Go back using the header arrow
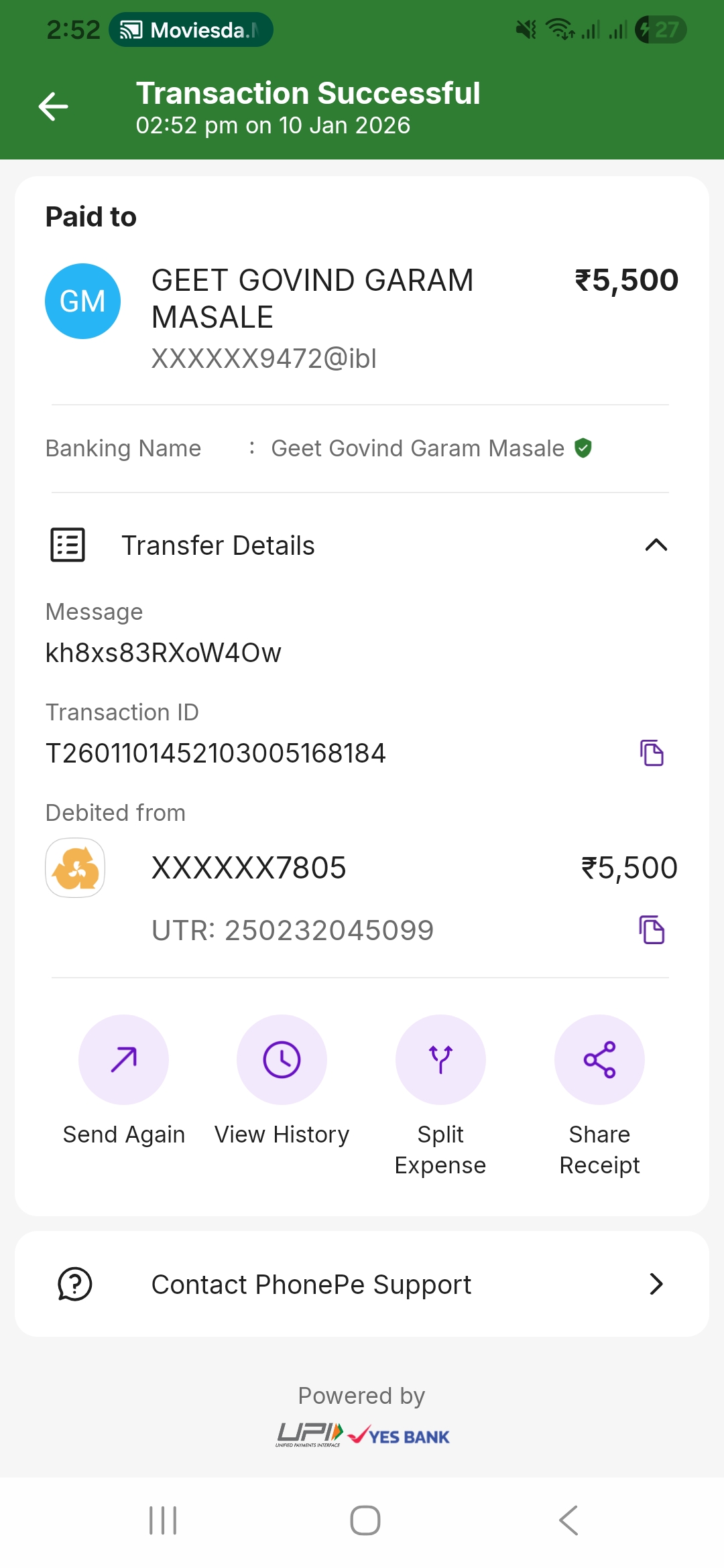Screen dimensions: 724x1568 point(54,107)
